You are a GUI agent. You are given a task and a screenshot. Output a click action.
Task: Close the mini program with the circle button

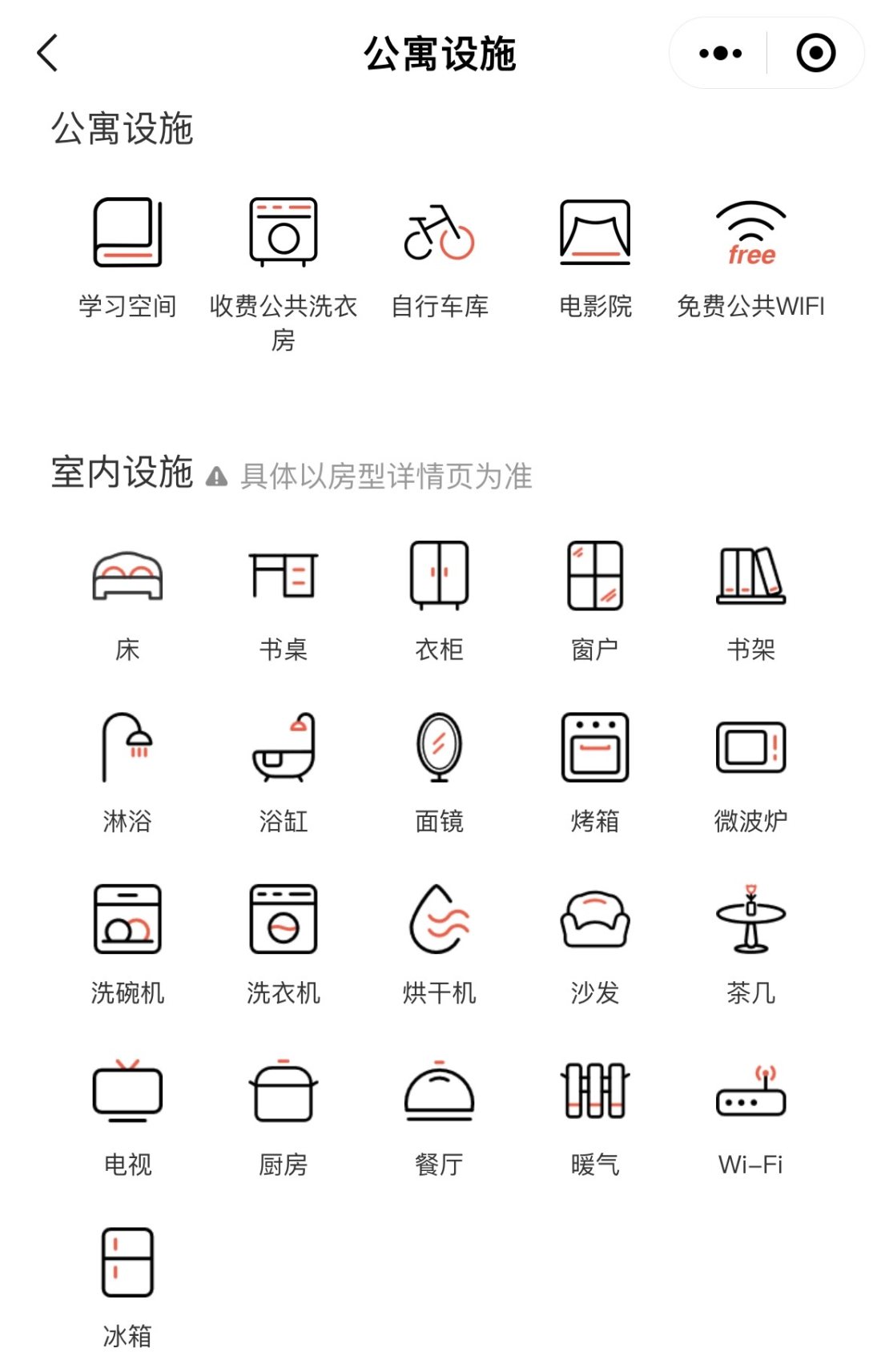point(815,54)
